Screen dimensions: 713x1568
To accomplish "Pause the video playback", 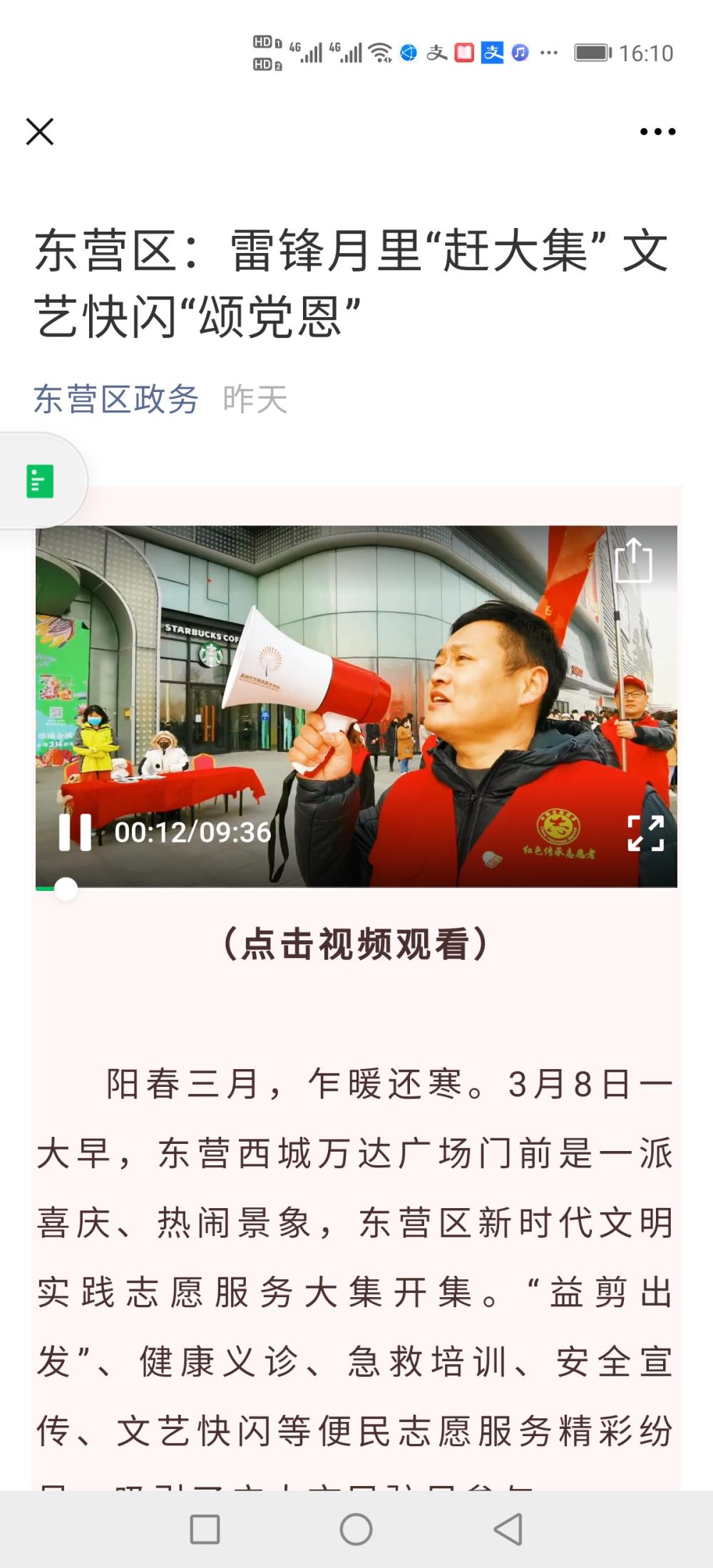I will [75, 832].
